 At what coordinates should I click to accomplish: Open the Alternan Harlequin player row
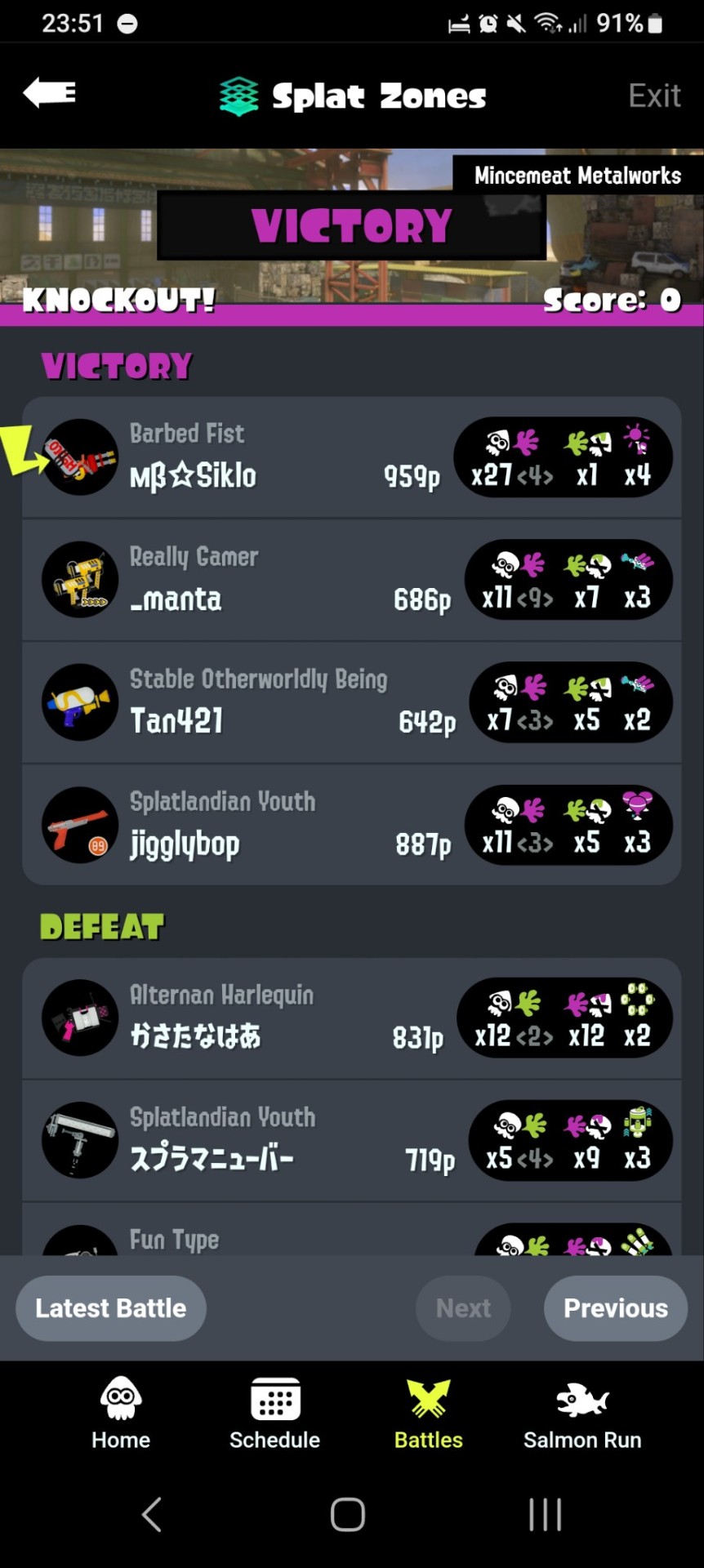(x=245, y=1018)
